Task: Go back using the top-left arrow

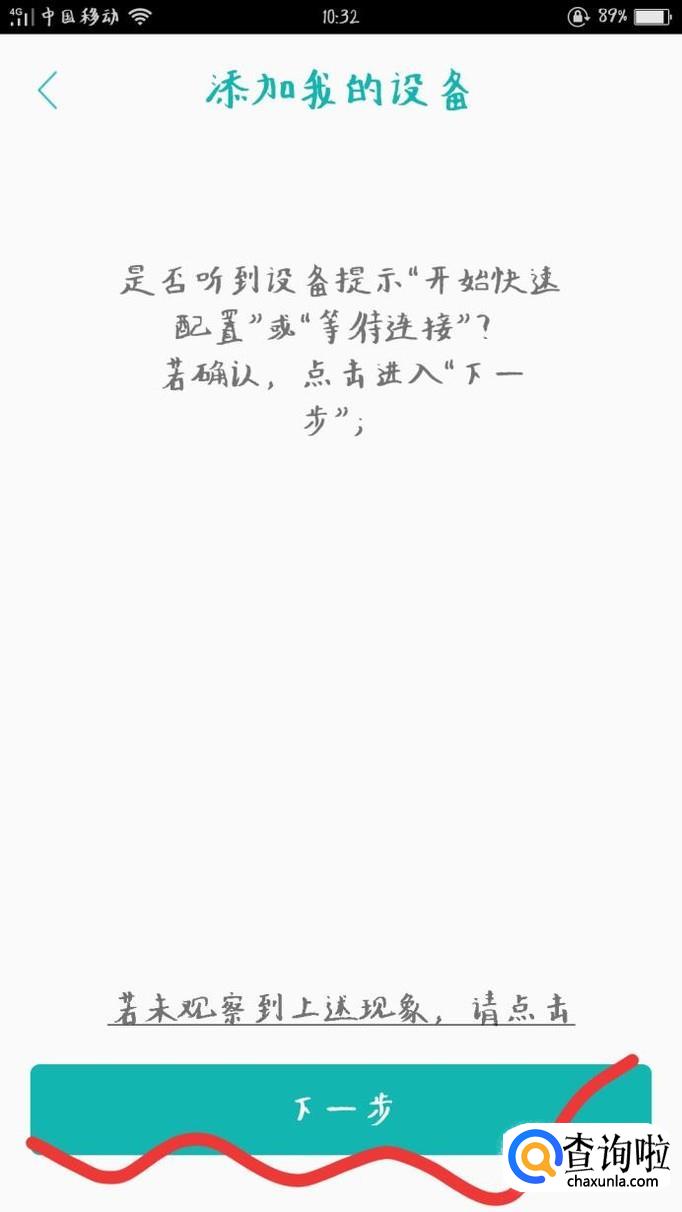Action: [x=48, y=90]
